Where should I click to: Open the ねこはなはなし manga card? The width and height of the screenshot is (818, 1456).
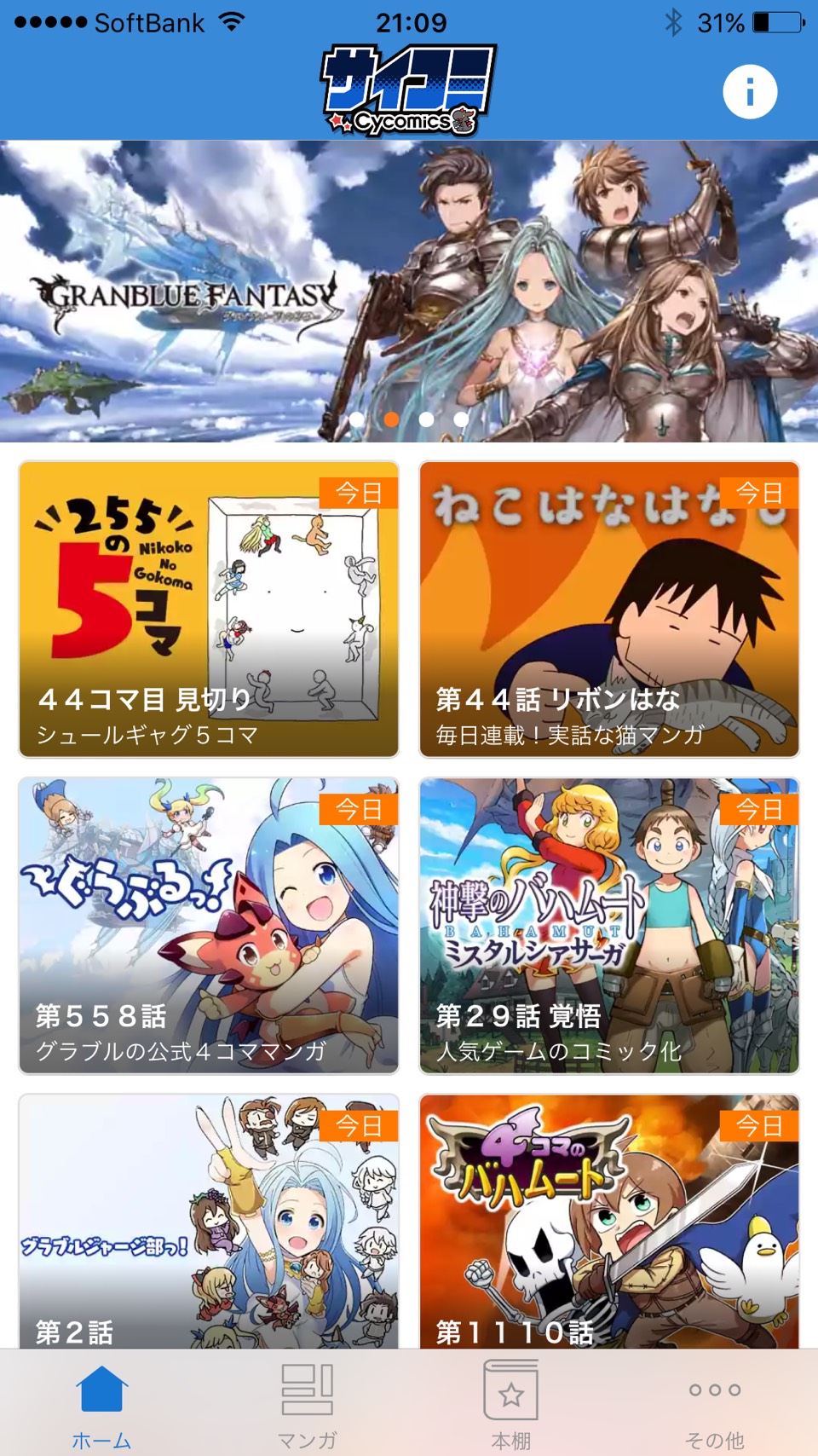pos(609,609)
